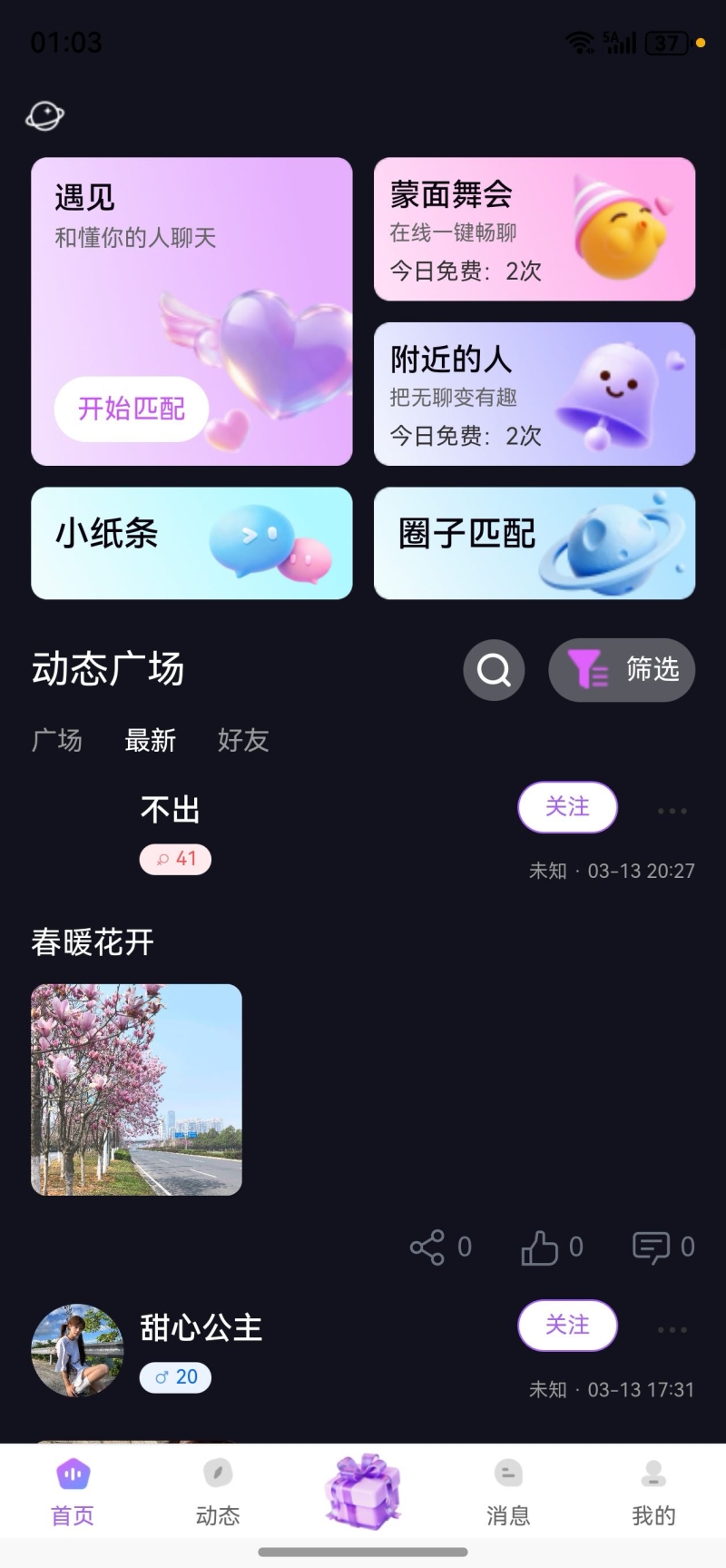726x1568 pixels.
Task: Switch to the 最新 tab
Action: pyautogui.click(x=151, y=740)
